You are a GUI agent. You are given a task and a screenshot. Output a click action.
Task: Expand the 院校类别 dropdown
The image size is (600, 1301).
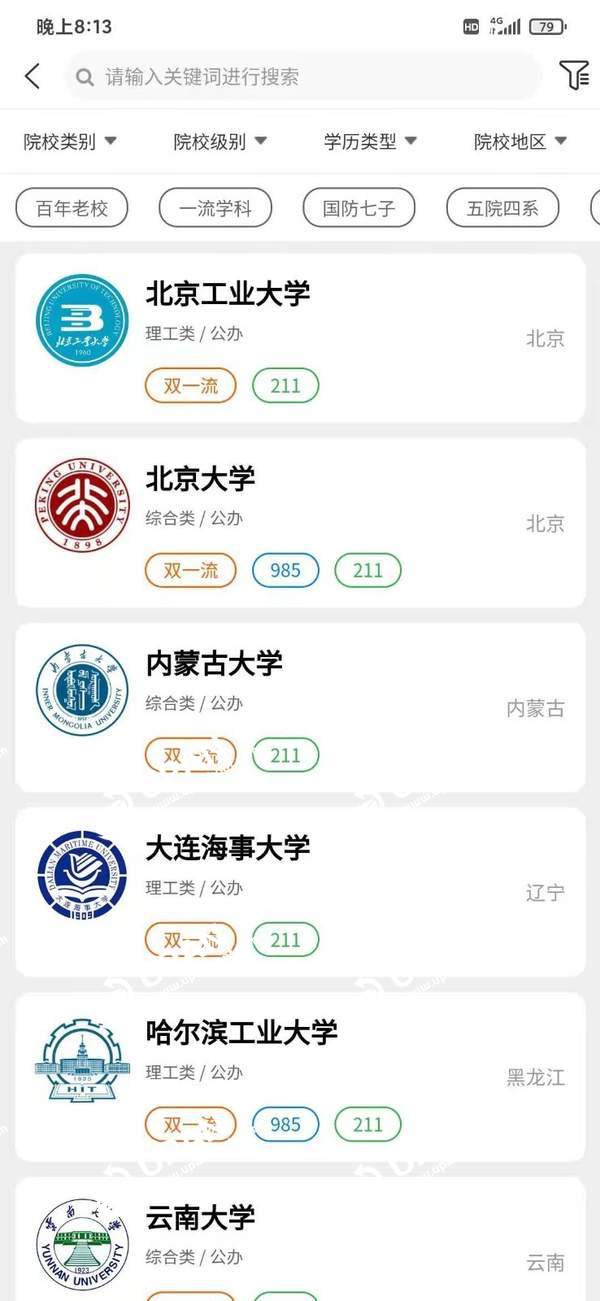(70, 142)
